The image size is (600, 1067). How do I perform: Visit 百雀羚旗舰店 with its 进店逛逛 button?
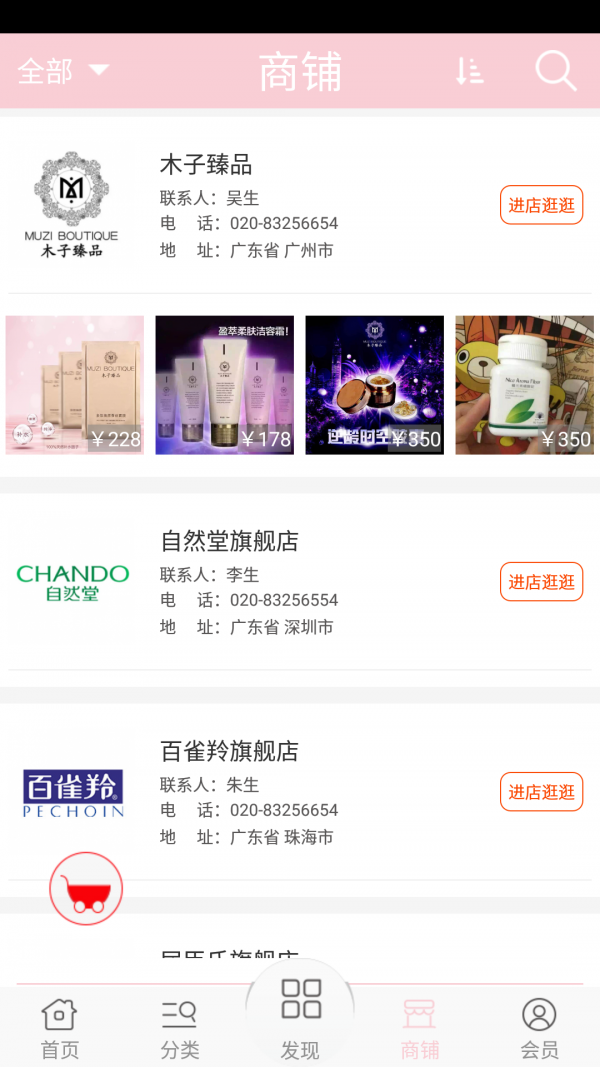click(x=541, y=792)
